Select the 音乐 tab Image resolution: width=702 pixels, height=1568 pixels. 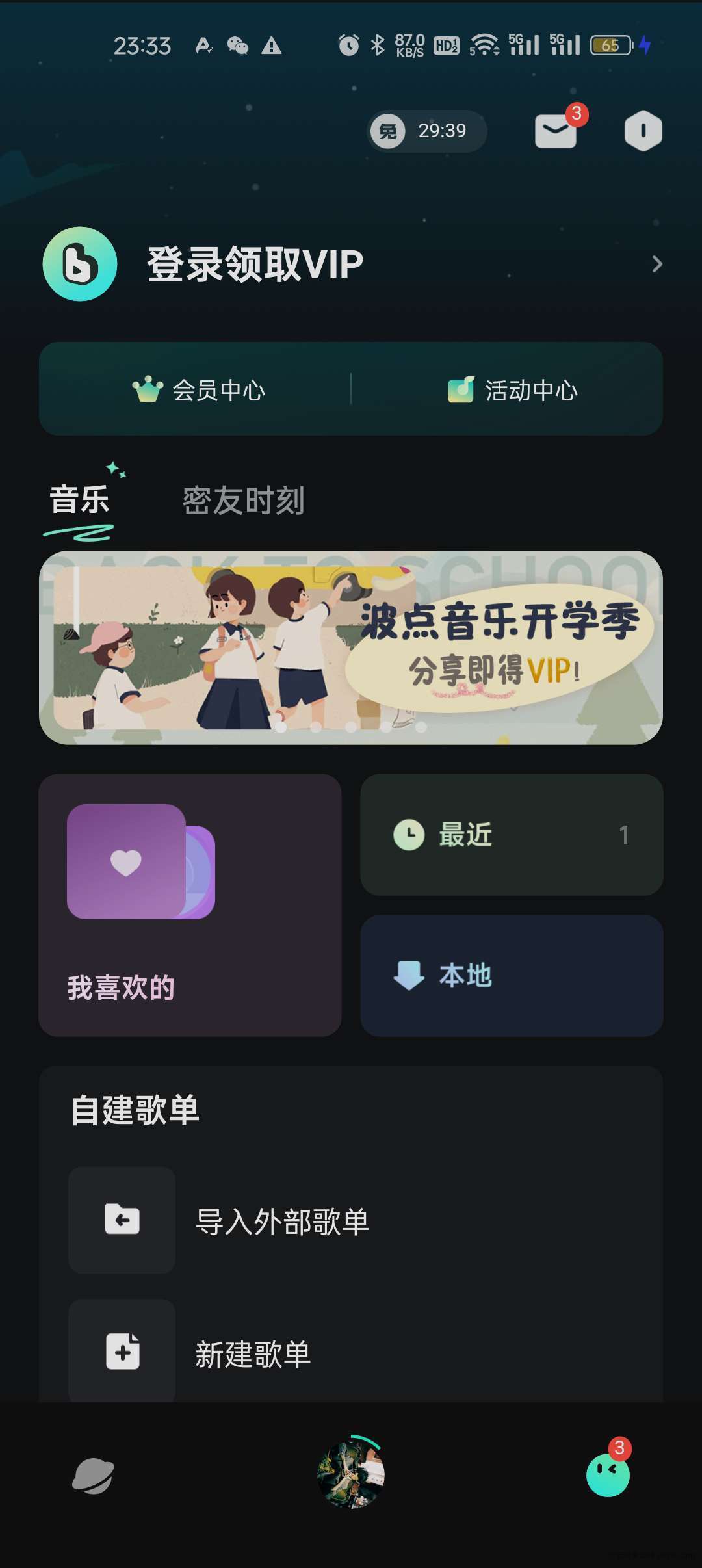click(79, 501)
